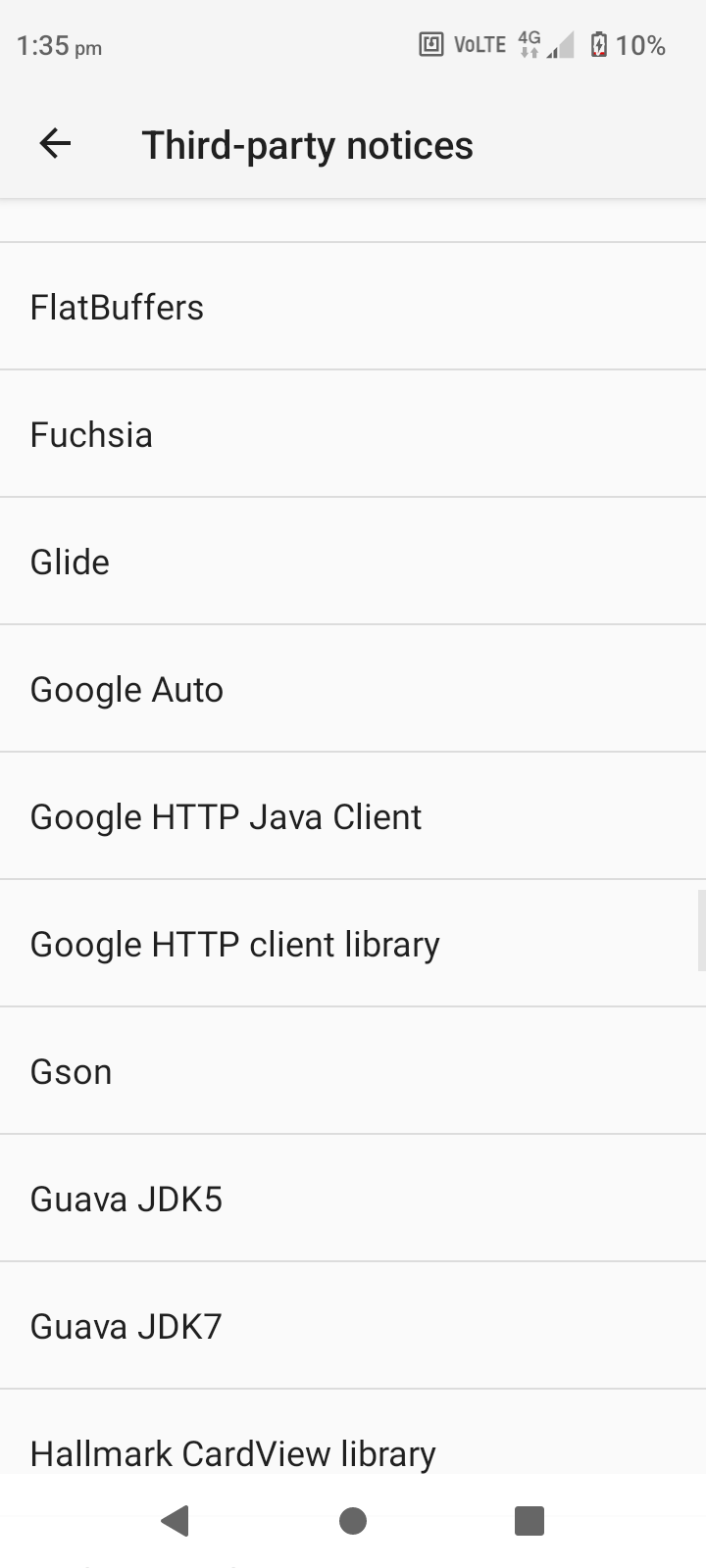This screenshot has width=706, height=1568.
Task: Open Hallmark CardView library notice
Action: (x=353, y=1432)
